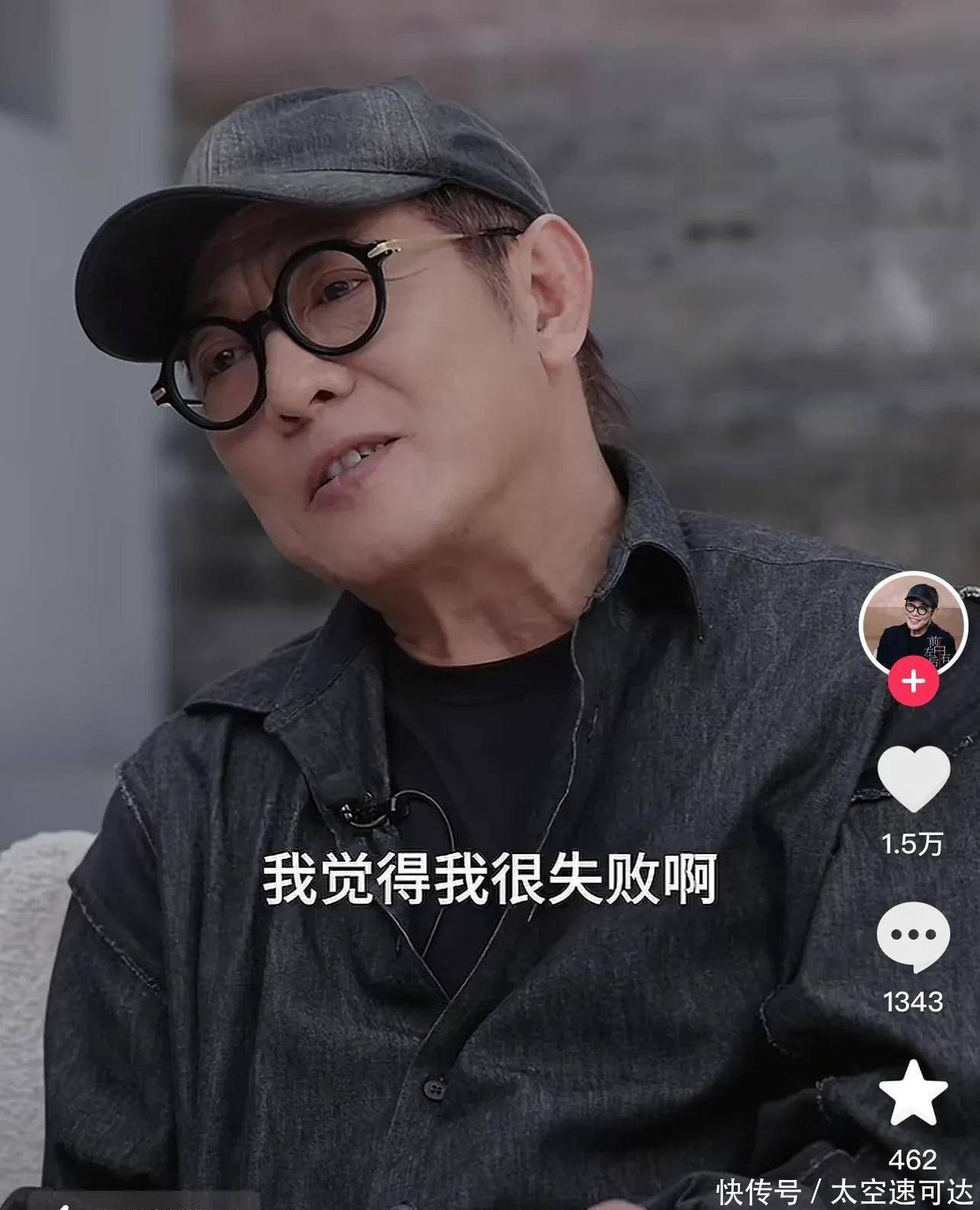
Task: Like this video with the heart
Action: pyautogui.click(x=913, y=778)
